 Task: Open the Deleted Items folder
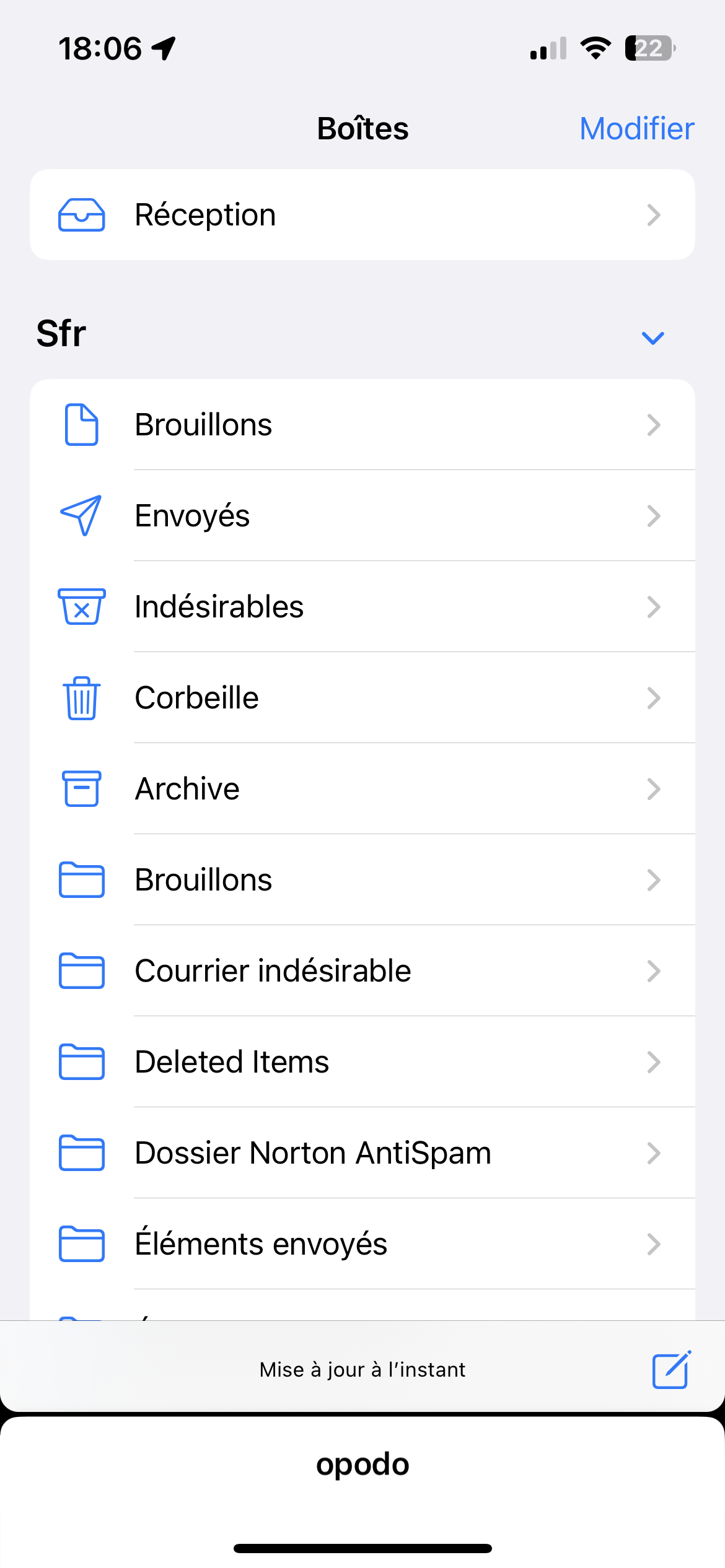(362, 1062)
